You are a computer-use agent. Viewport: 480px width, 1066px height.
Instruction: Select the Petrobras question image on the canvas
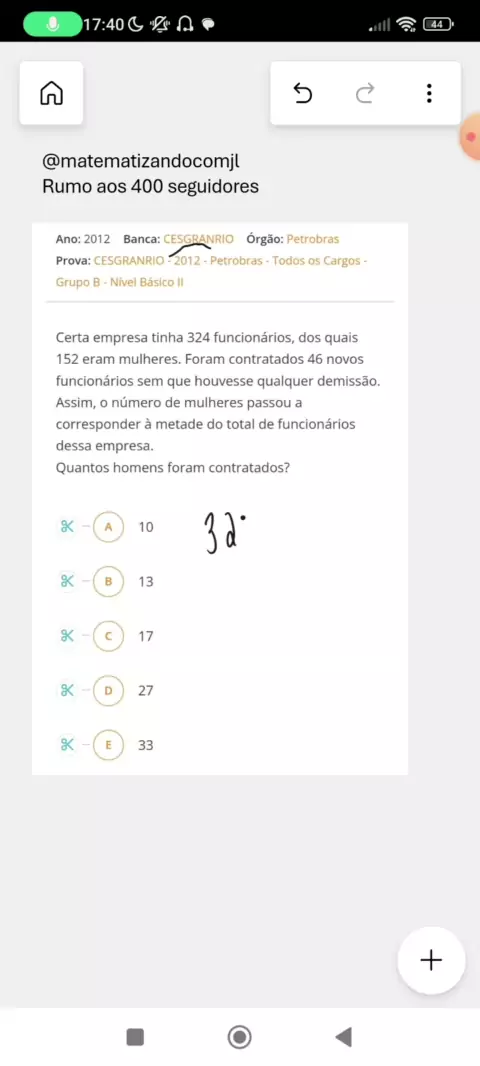(220, 498)
